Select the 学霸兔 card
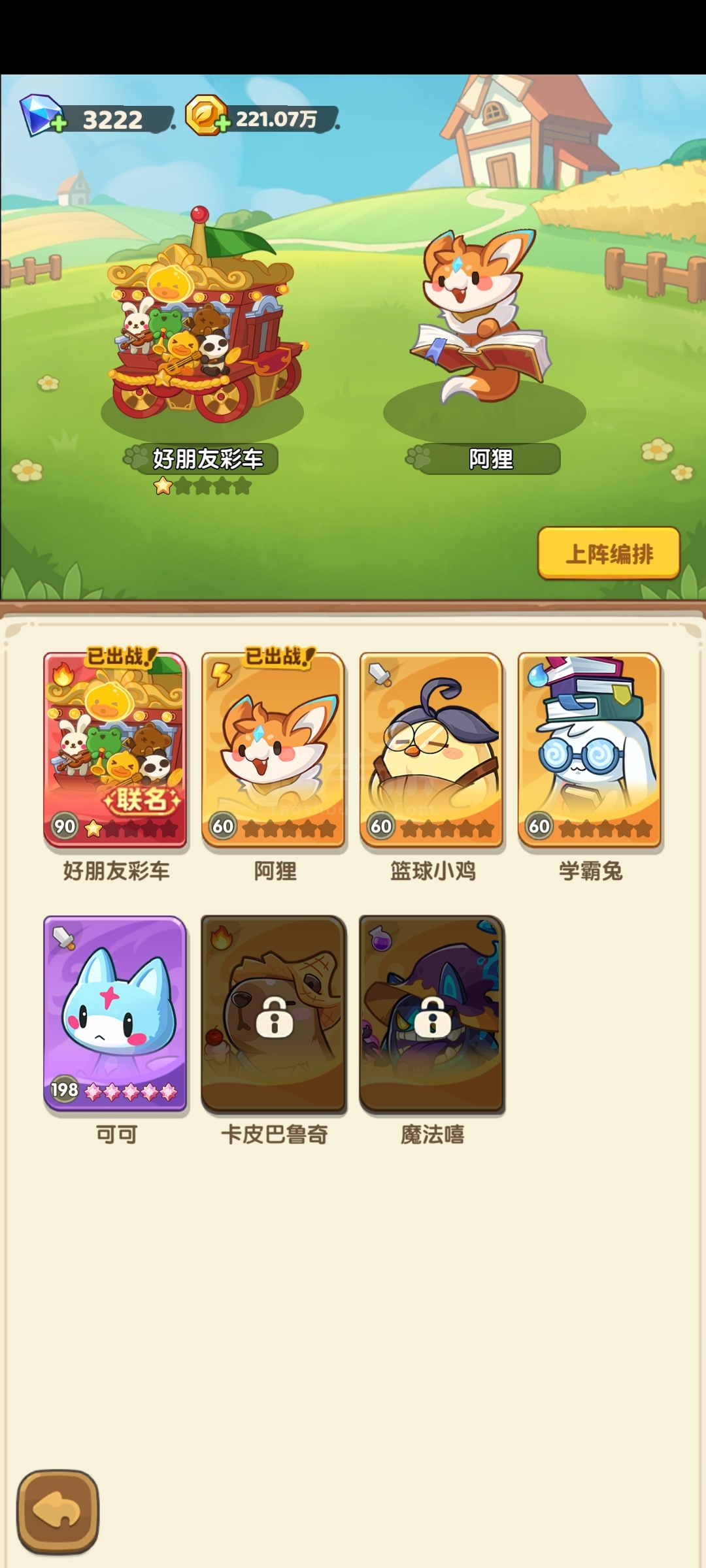The height and width of the screenshot is (1568, 706). tap(590, 750)
